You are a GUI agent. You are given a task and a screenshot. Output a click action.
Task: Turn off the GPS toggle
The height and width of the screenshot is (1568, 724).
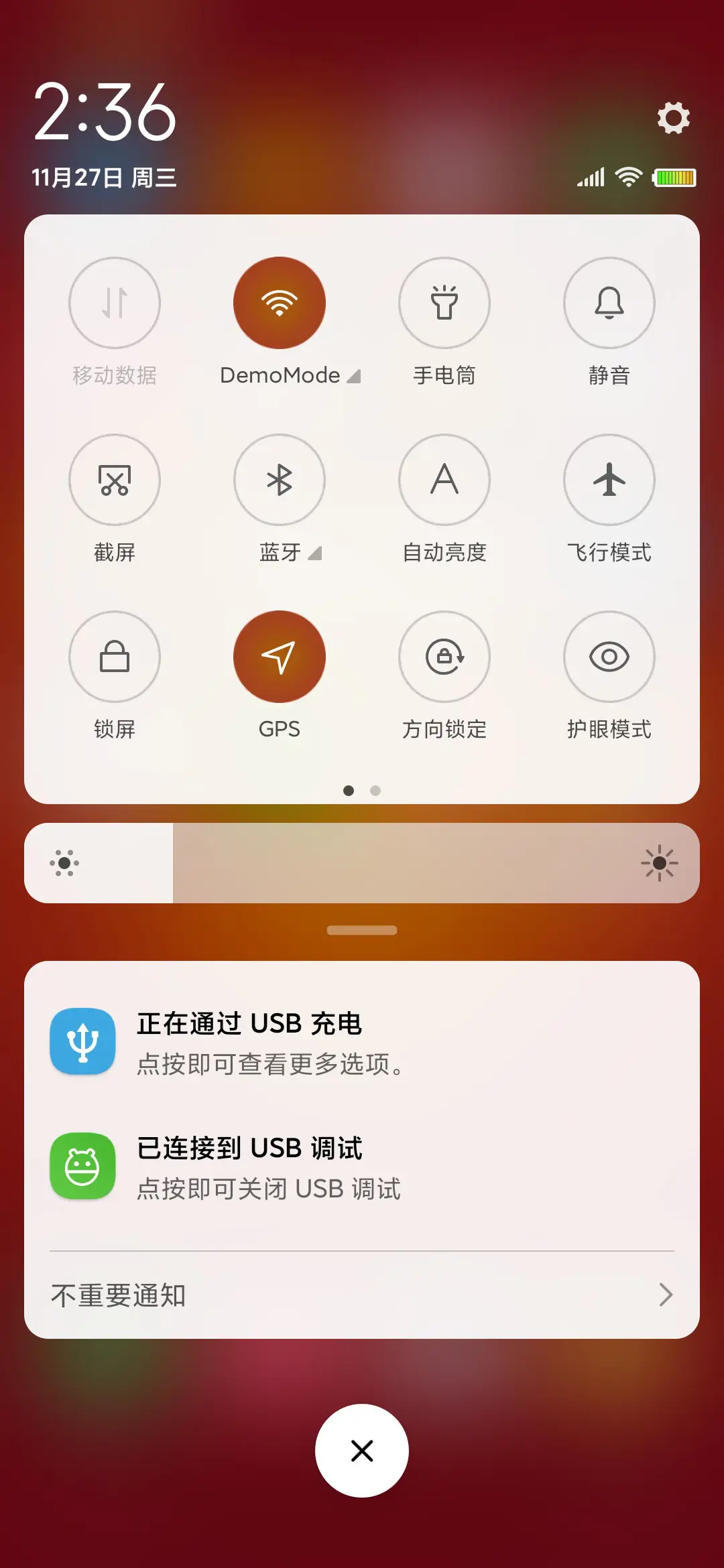pos(280,657)
